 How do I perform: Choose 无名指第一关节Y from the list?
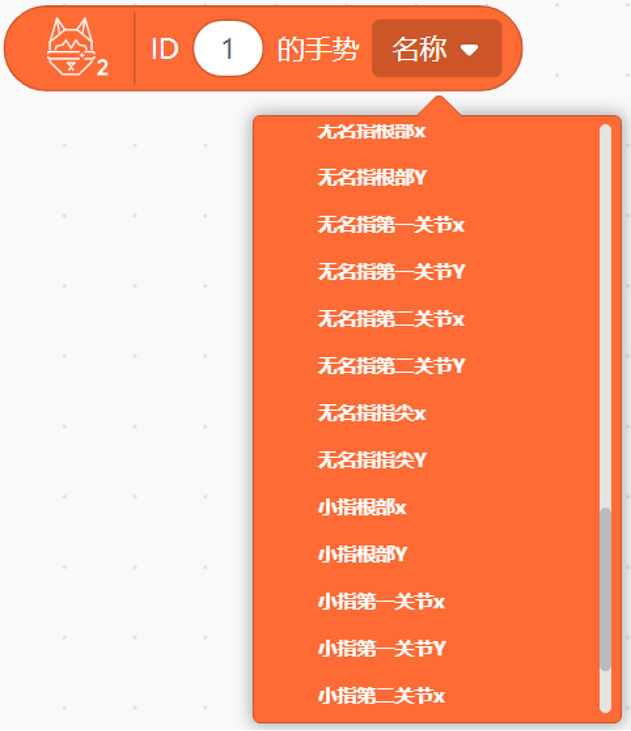coord(391,272)
